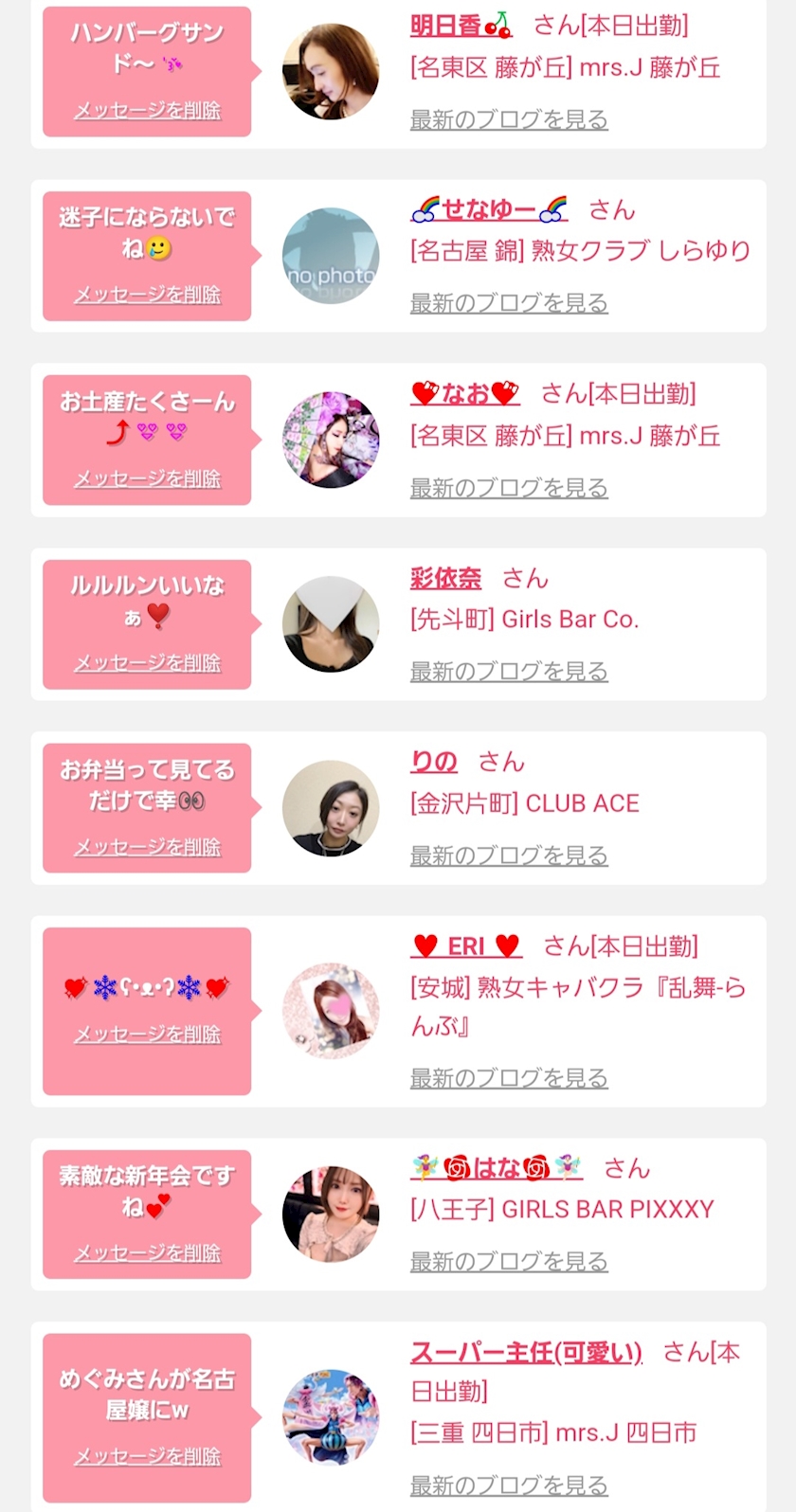Viewport: 796px width, 1512px height.
Task: Delete the 迷子にならないでね message
Action: point(147,295)
